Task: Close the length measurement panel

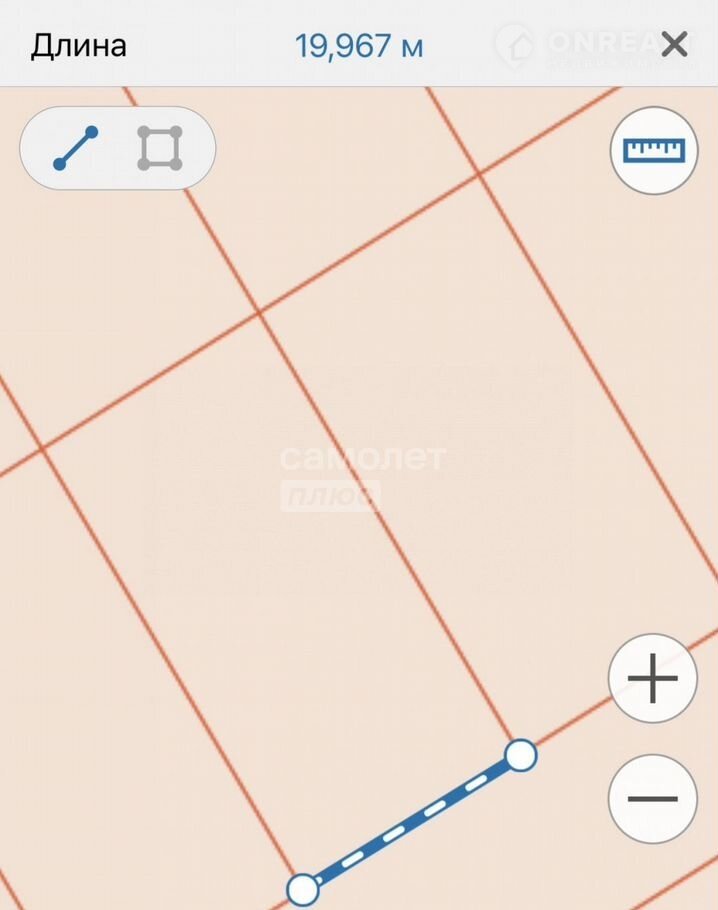Action: click(675, 45)
